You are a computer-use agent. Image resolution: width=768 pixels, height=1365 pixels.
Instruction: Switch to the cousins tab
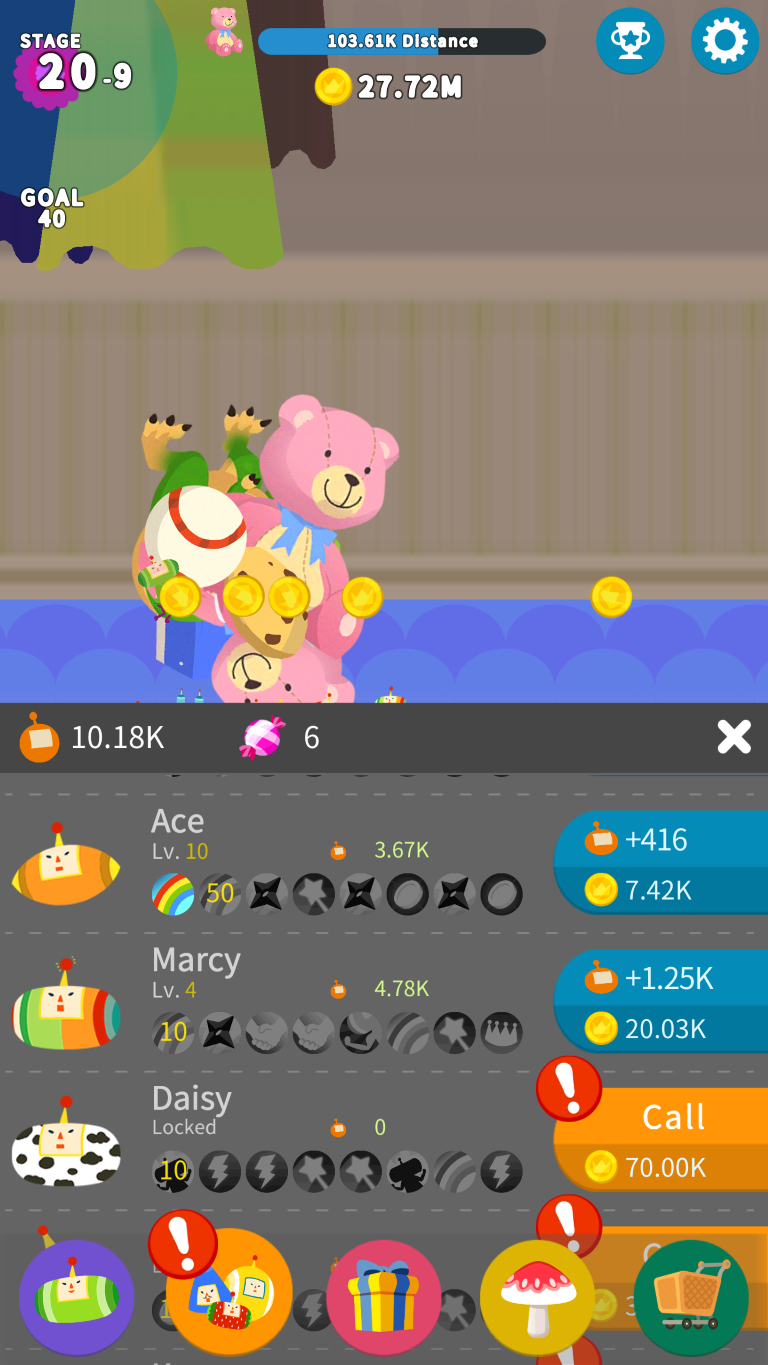pos(230,1293)
